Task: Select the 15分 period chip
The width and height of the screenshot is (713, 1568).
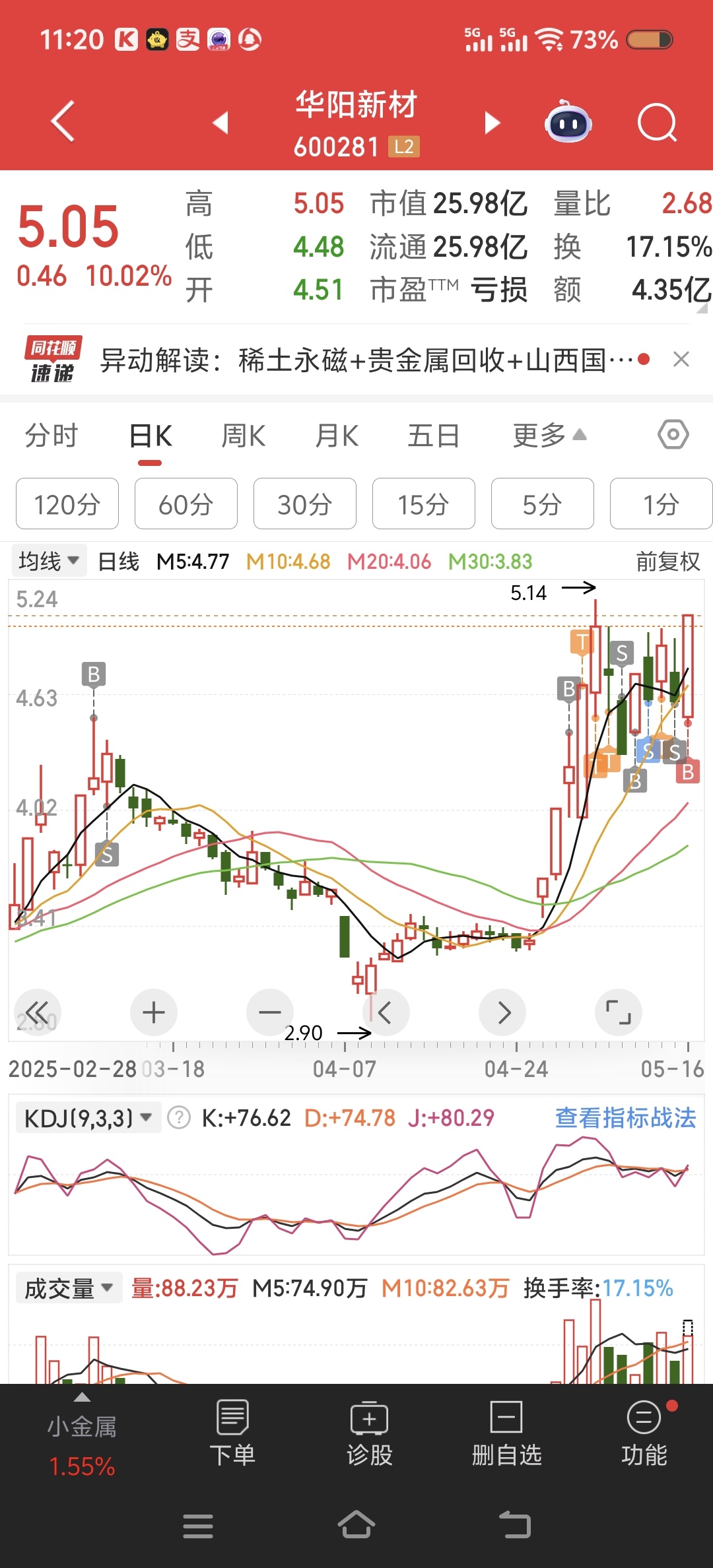Action: point(423,504)
